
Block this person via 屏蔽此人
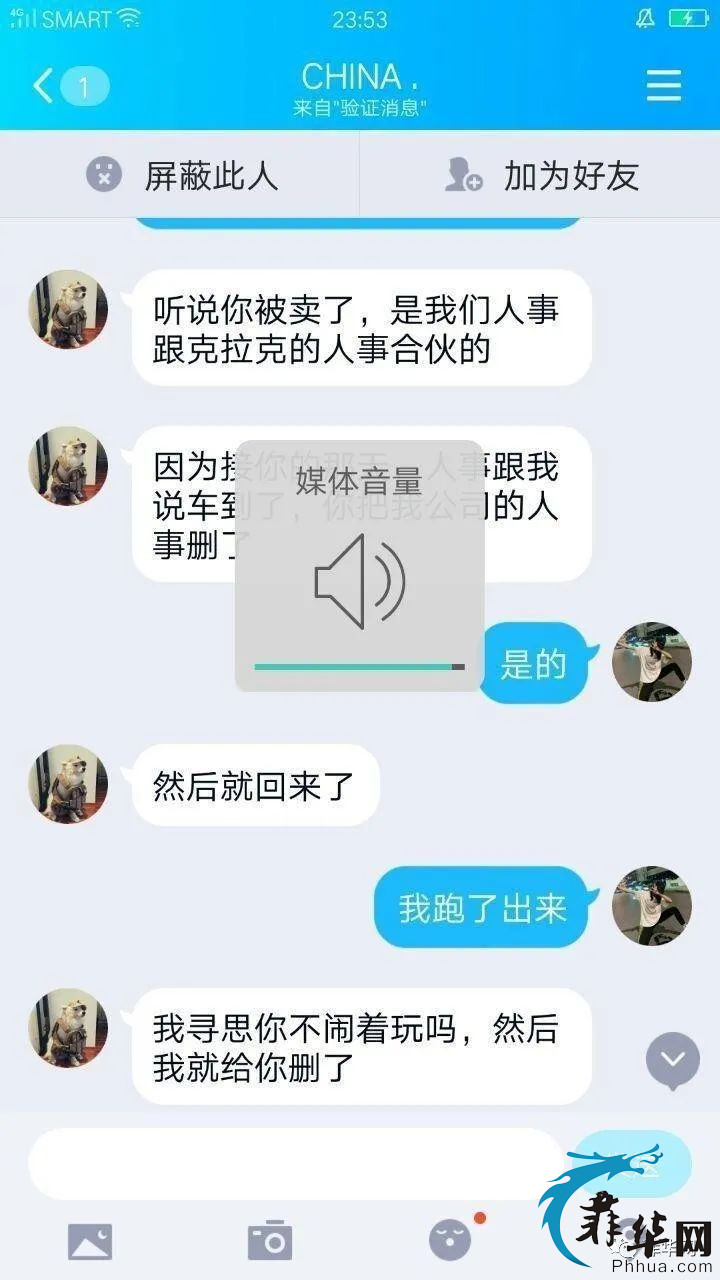[181, 175]
